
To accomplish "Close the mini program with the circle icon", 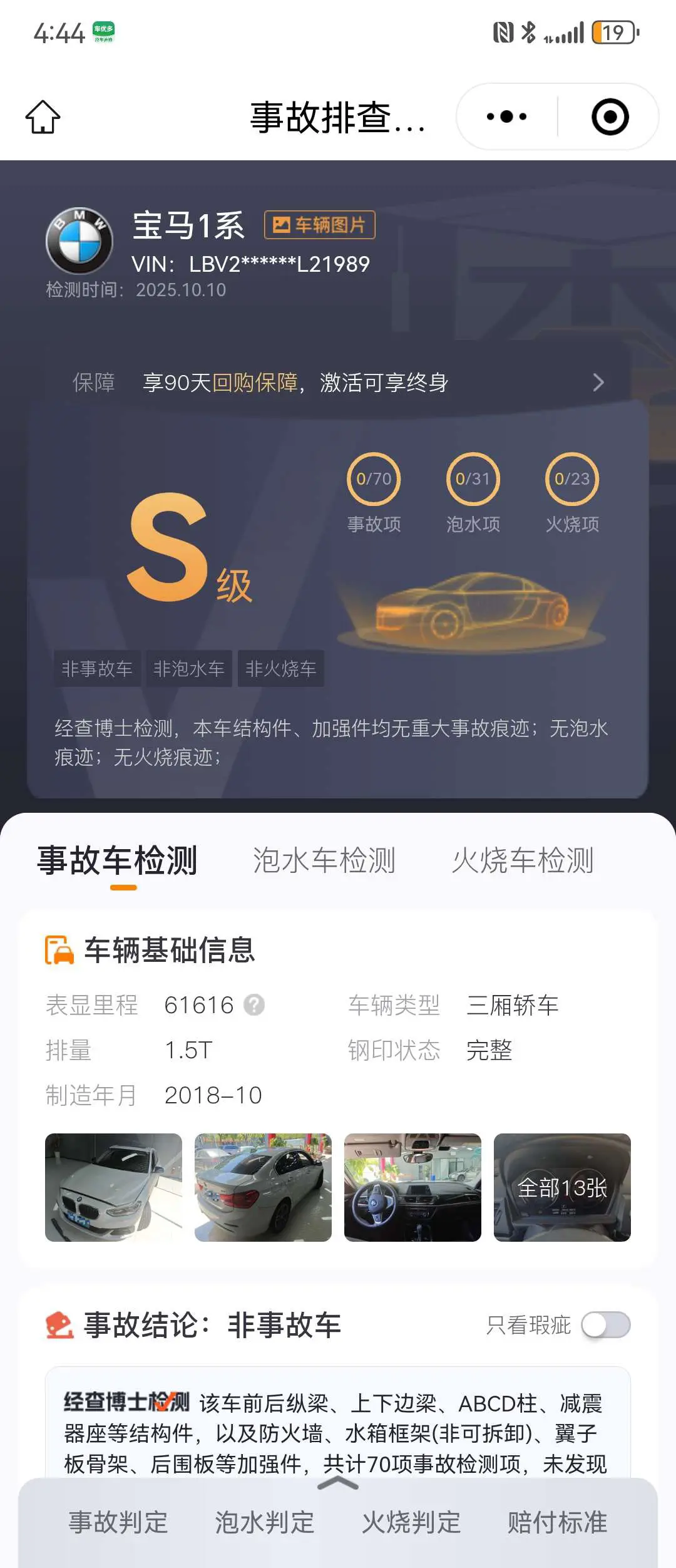I will [610, 116].
